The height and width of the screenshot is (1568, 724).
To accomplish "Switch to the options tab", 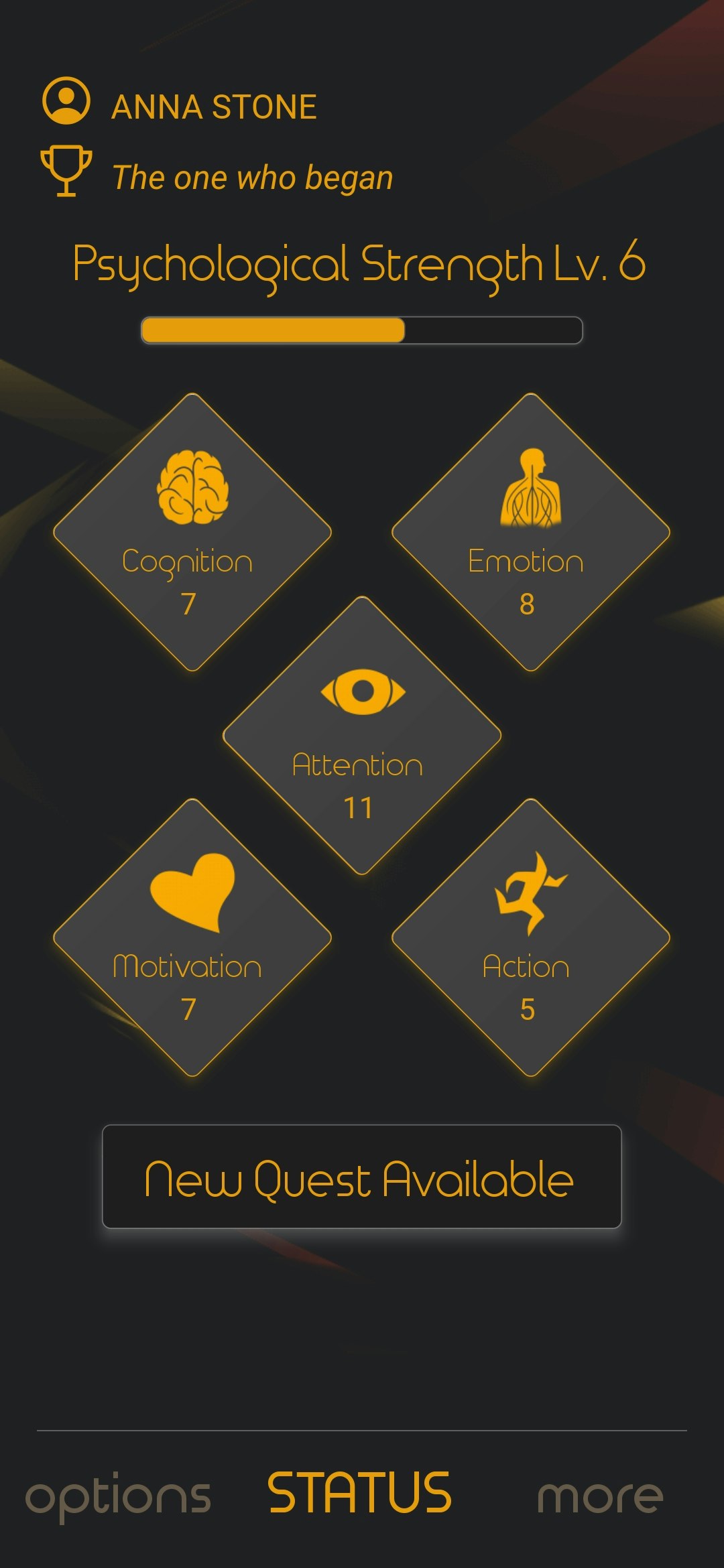I will click(x=119, y=1496).
